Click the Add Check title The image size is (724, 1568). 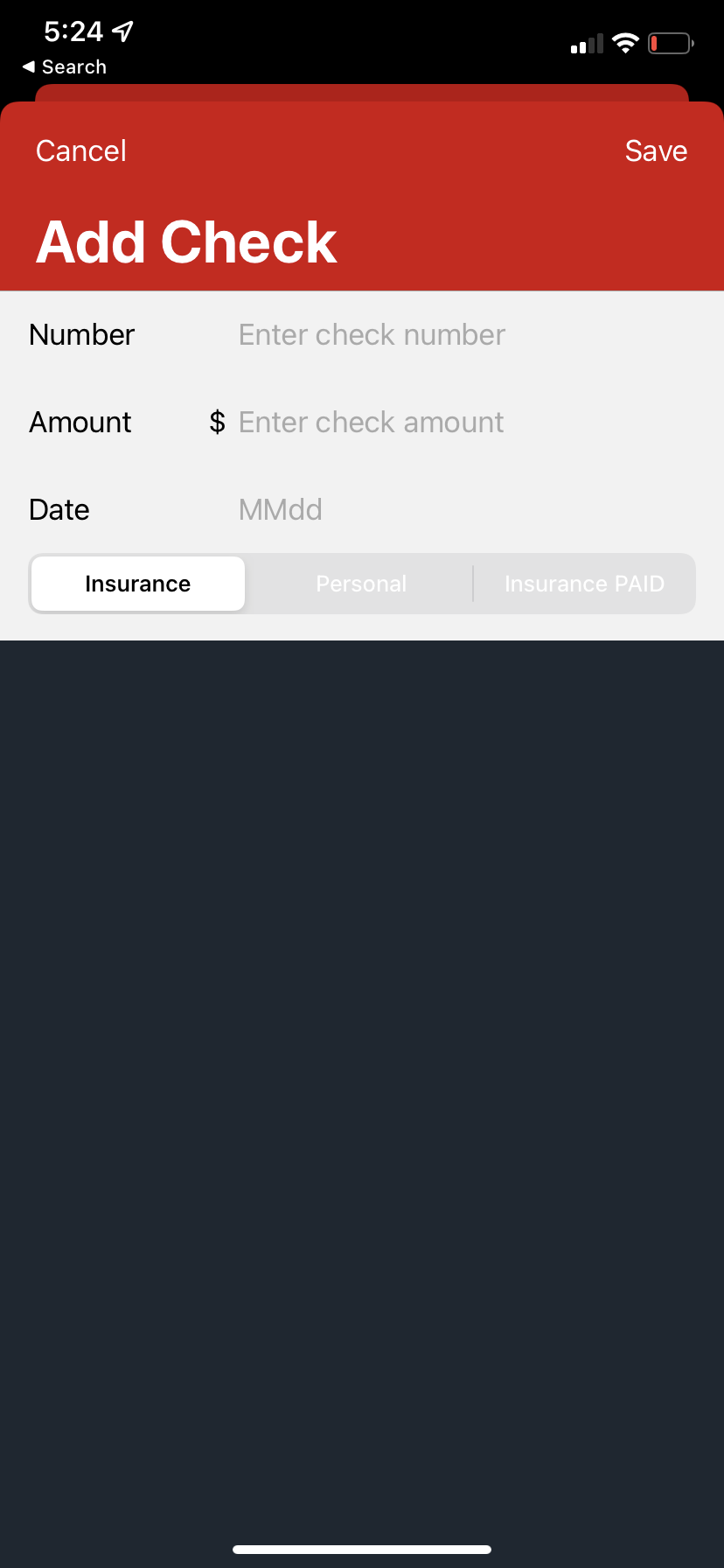(185, 242)
